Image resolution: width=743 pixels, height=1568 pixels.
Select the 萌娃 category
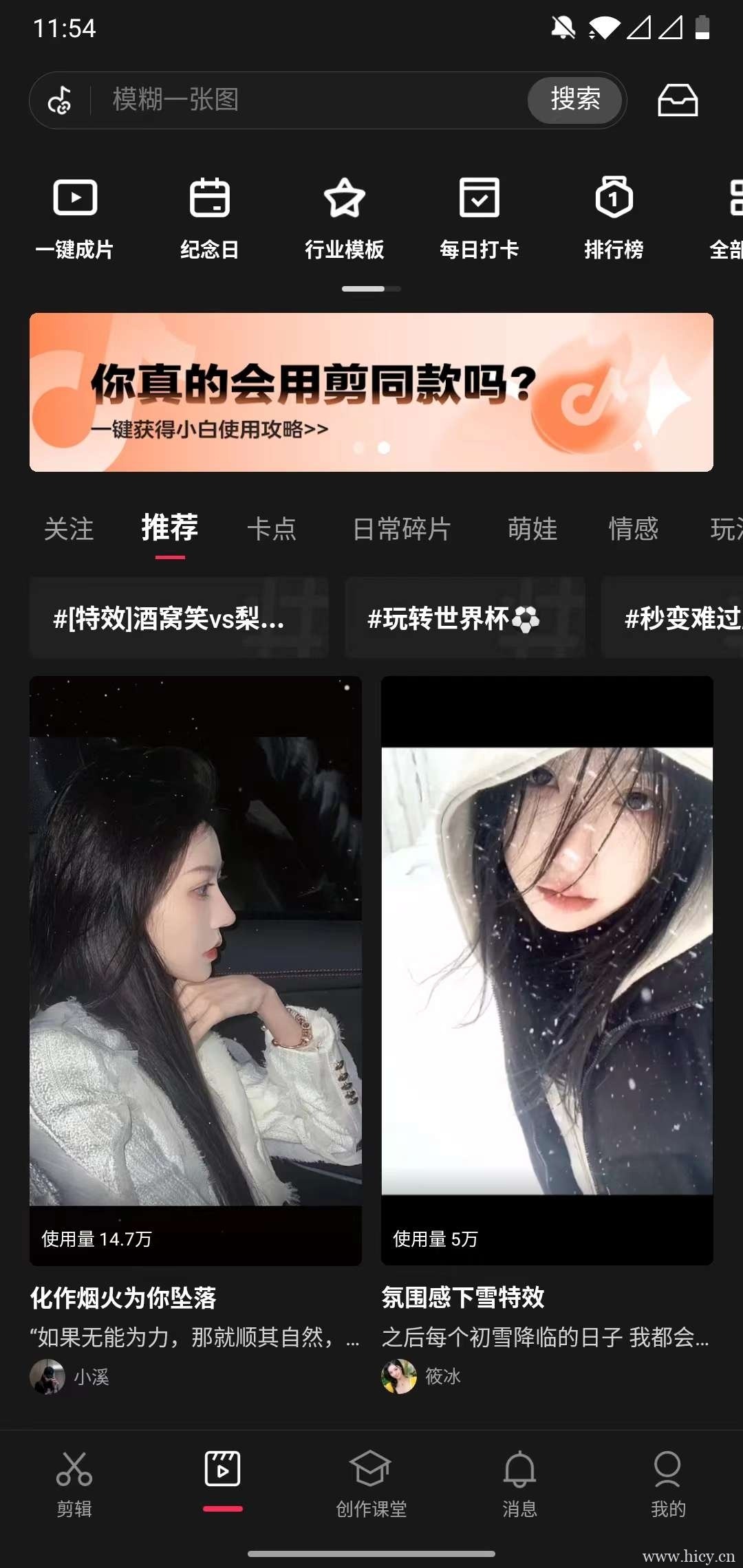(x=532, y=530)
